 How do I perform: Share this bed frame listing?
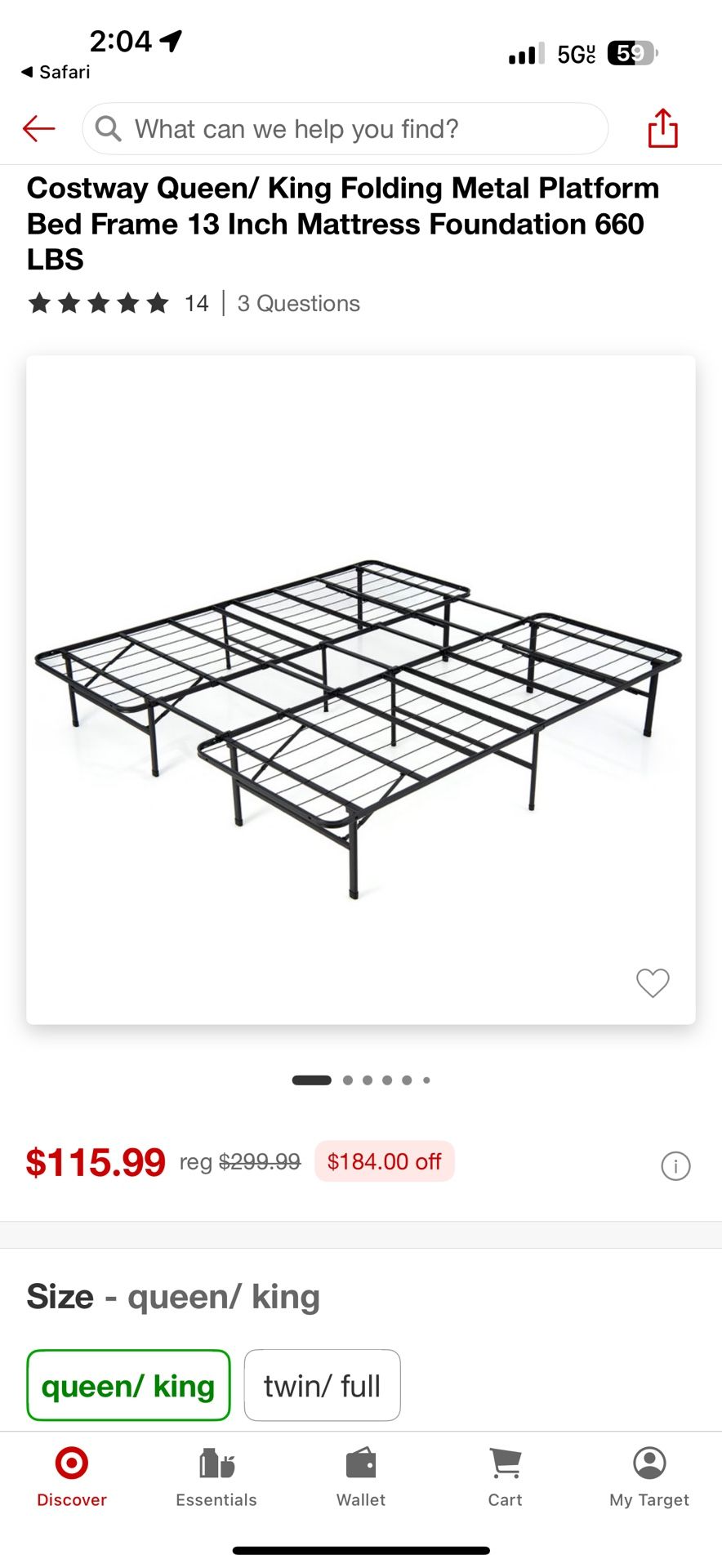662,128
